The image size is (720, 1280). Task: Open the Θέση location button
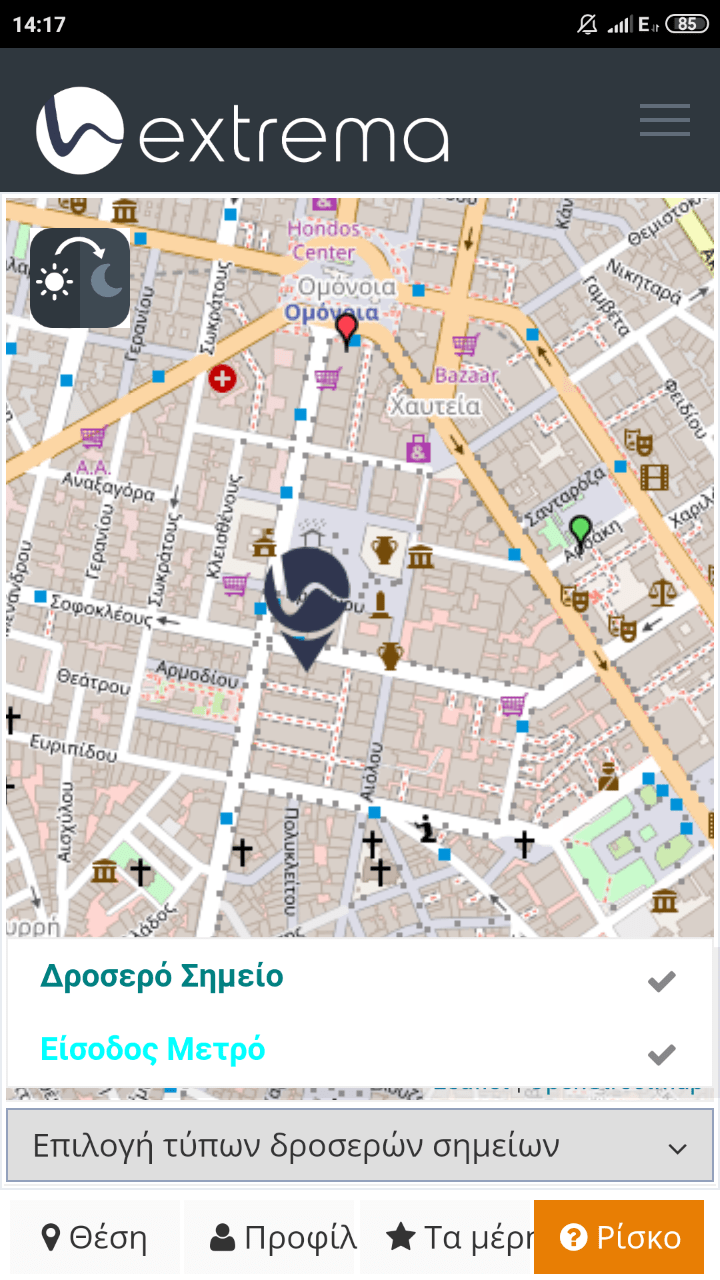[x=95, y=1238]
